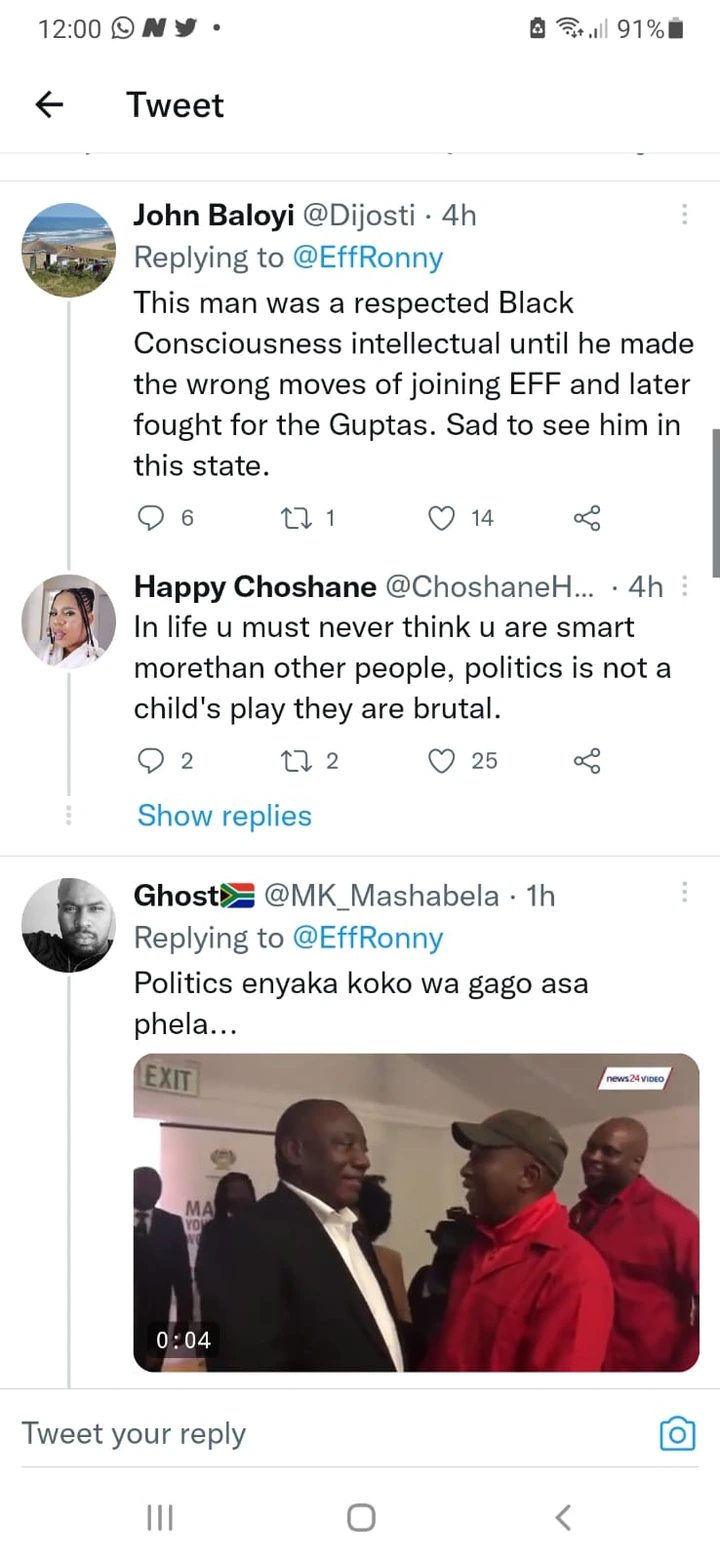Image resolution: width=720 pixels, height=1560 pixels.
Task: Show replies under Happy Choshane's tweet
Action: pyautogui.click(x=224, y=816)
